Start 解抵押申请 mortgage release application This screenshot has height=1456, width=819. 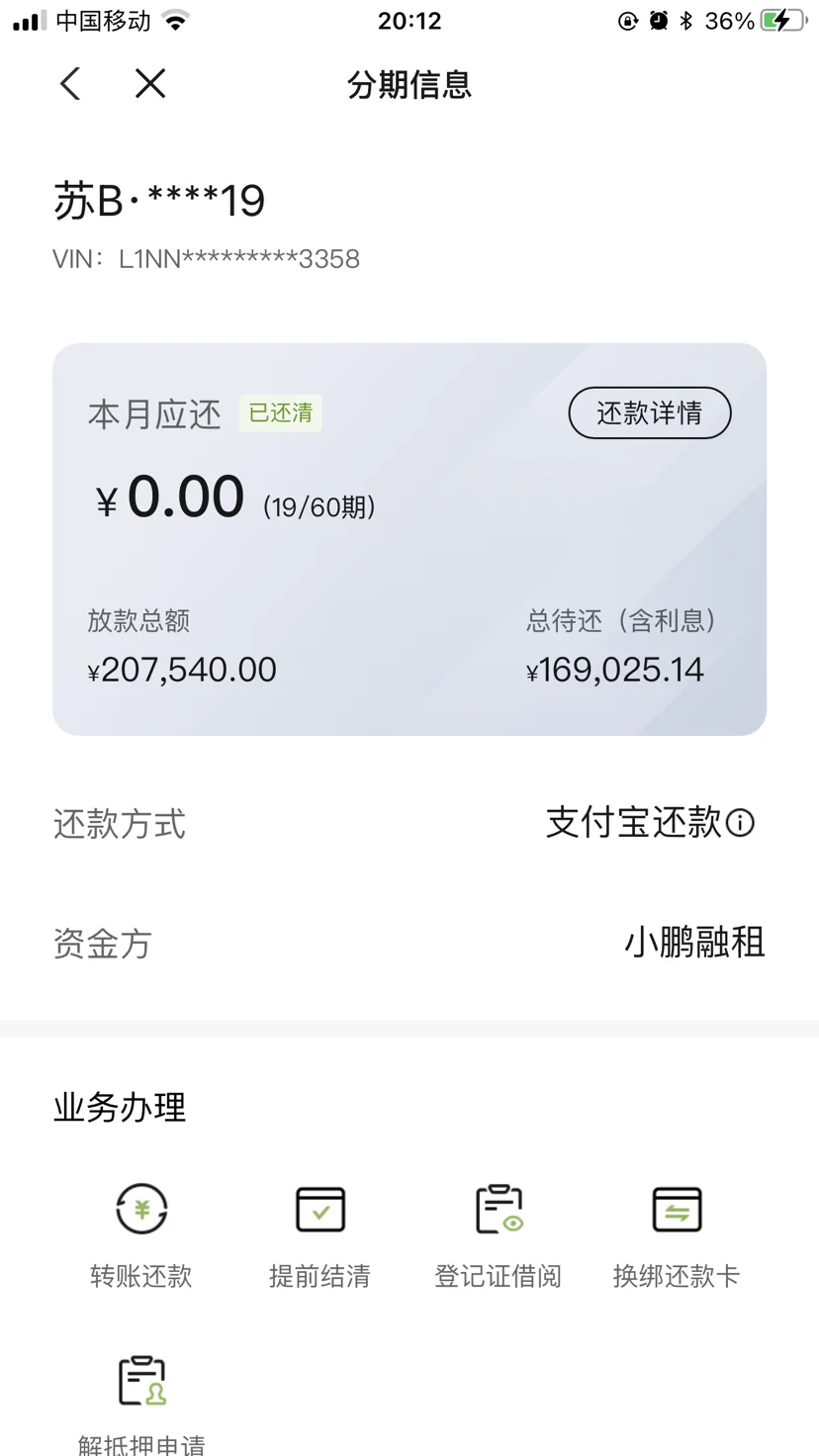tap(141, 1405)
